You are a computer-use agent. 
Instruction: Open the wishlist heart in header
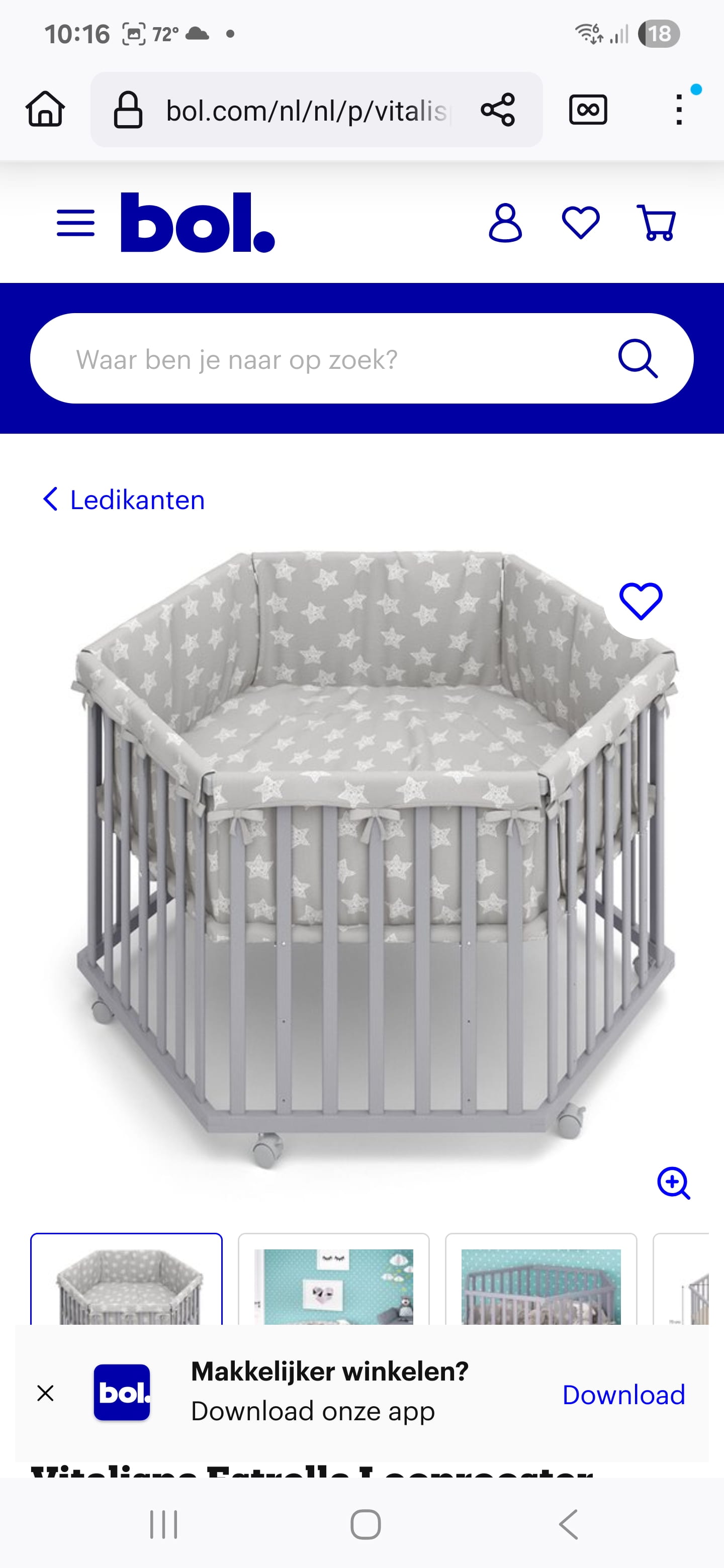pyautogui.click(x=580, y=223)
